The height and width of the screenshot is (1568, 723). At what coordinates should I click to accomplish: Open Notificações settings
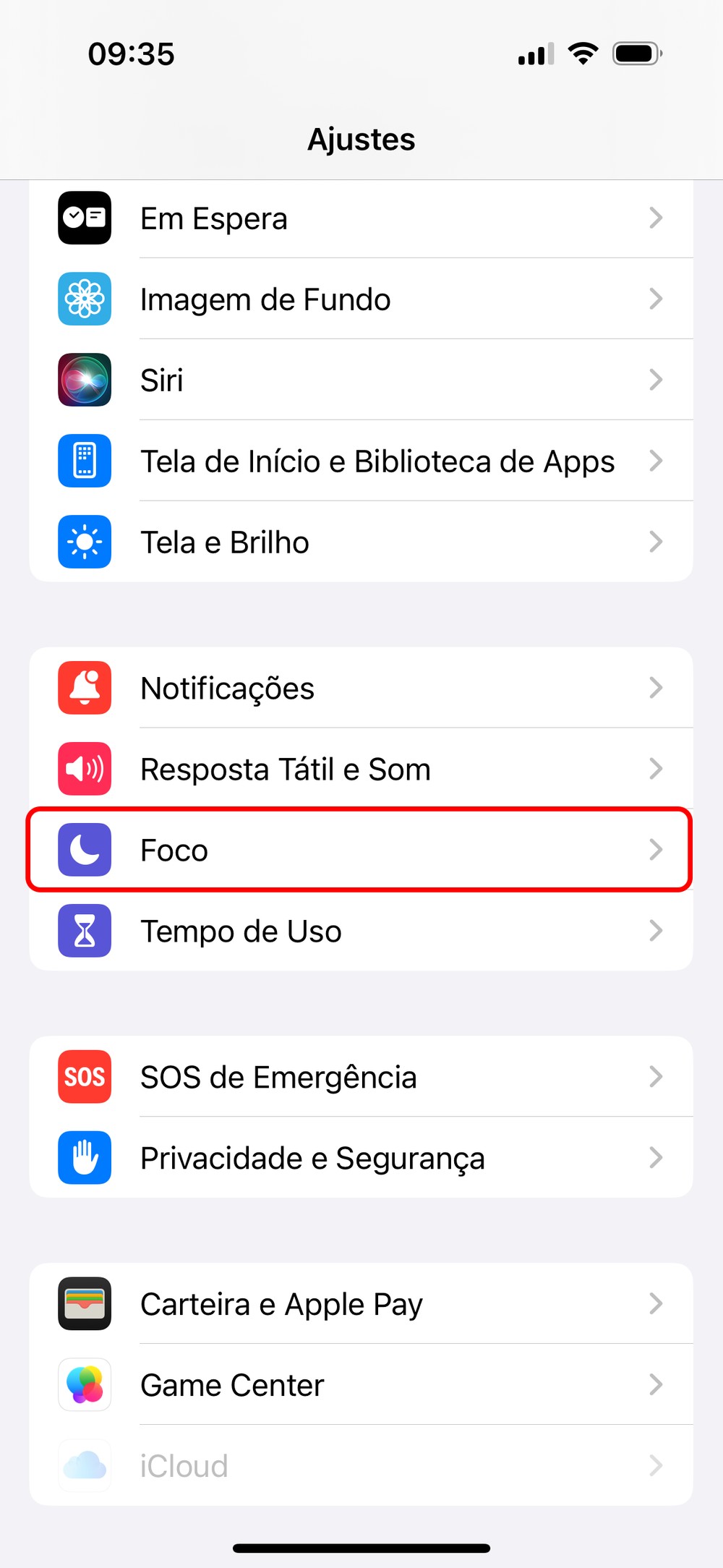tap(360, 688)
